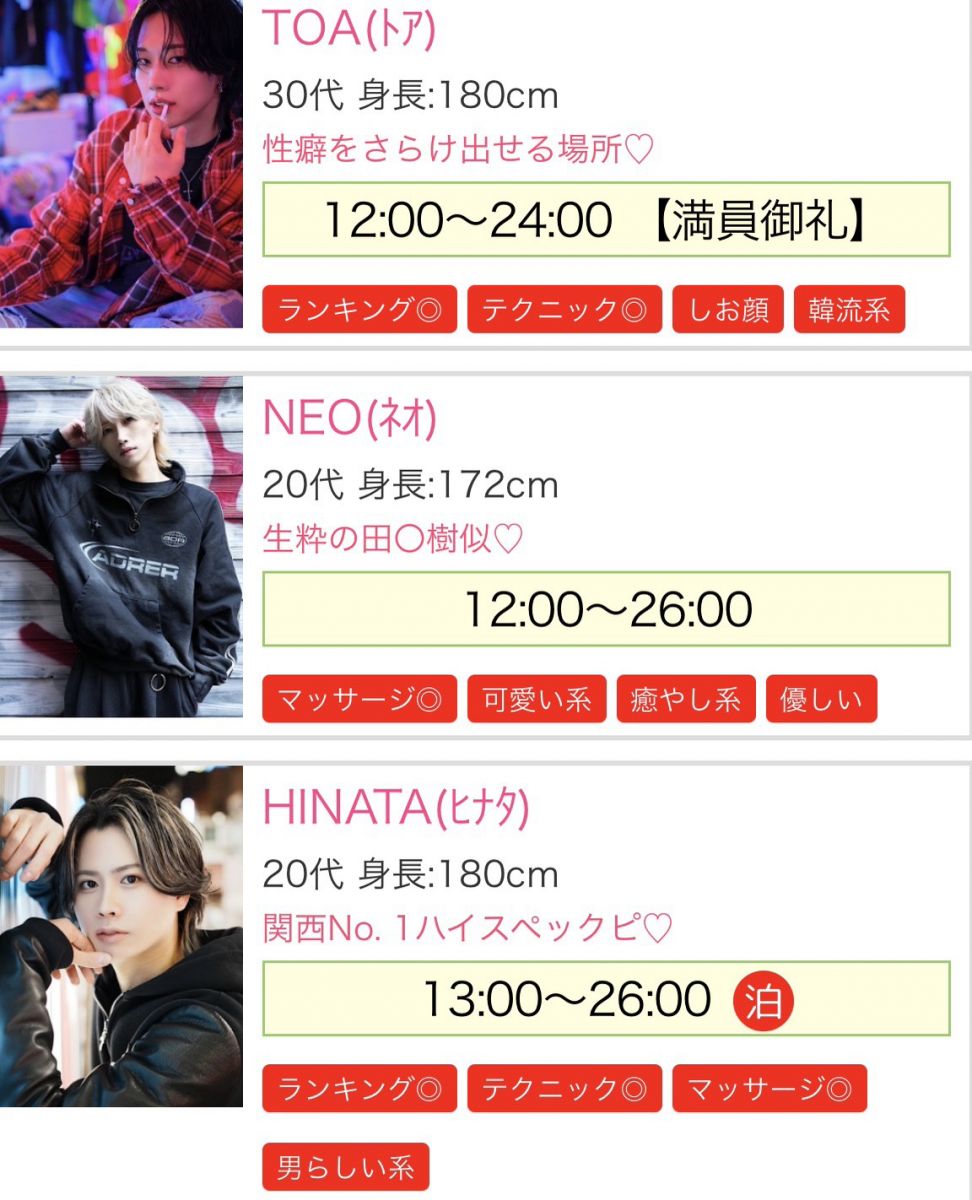972x1200 pixels.
Task: Tap the ランキング◎ tag under TOA
Action: pos(359,309)
